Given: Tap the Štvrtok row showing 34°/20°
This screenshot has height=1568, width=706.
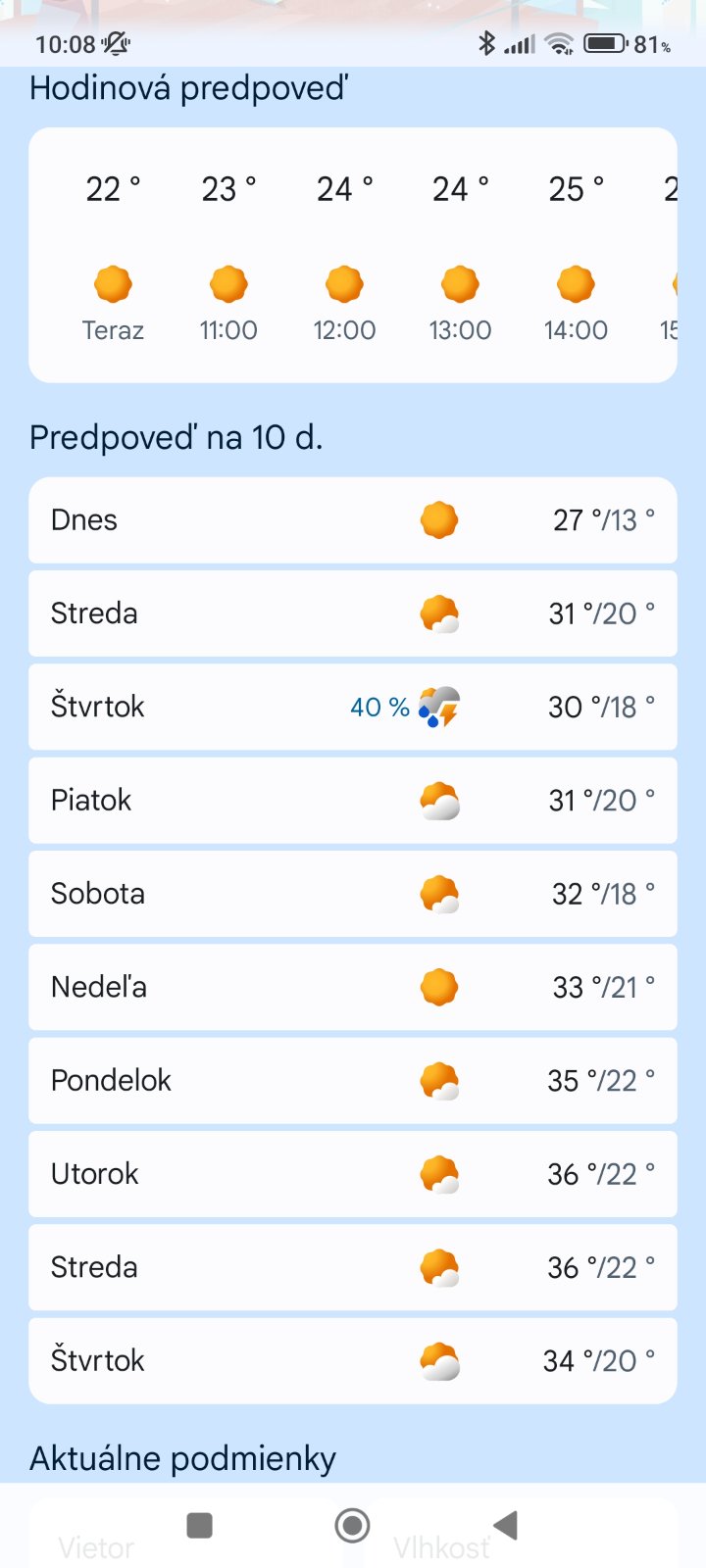Looking at the screenshot, I should click(x=353, y=1360).
